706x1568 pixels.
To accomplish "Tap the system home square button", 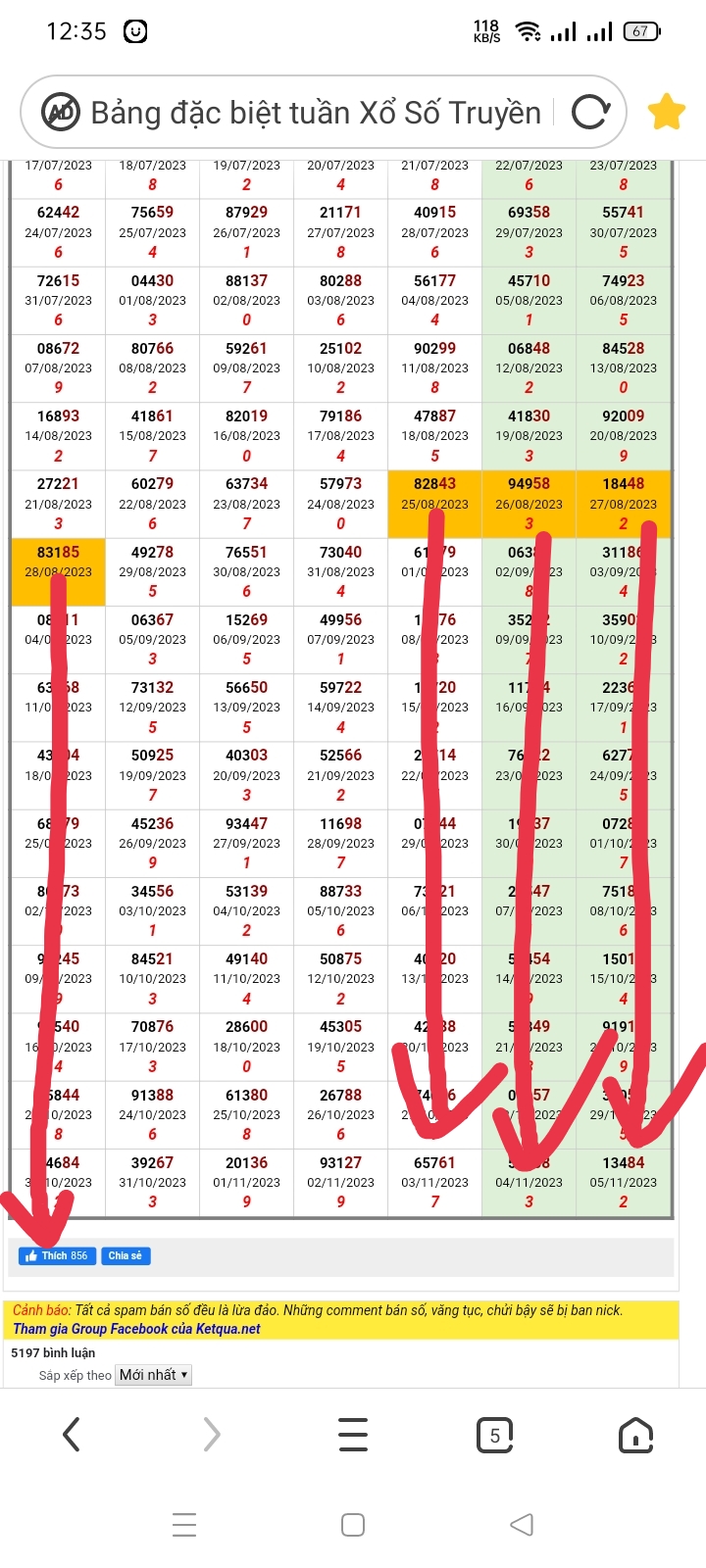I will click(x=353, y=1525).
